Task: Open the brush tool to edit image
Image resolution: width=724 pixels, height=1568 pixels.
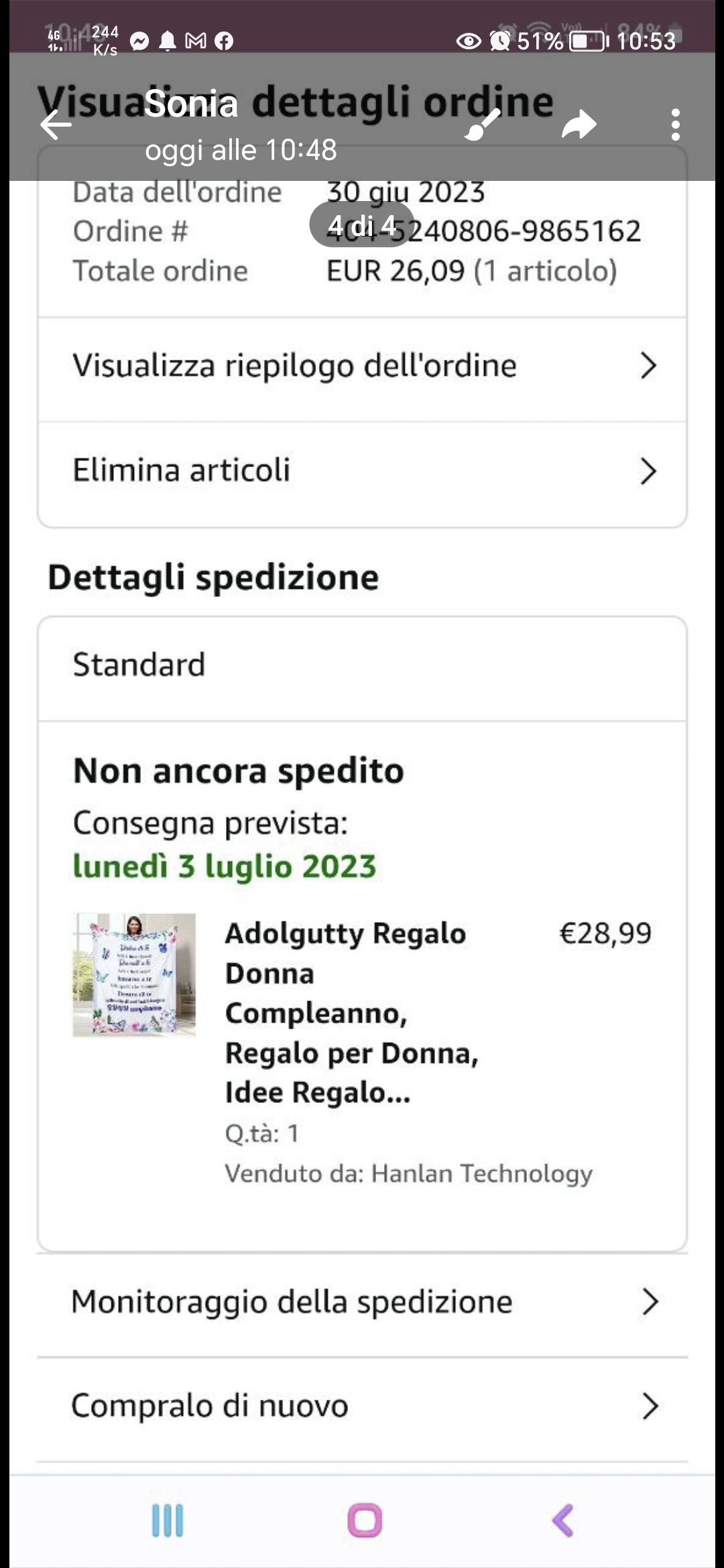Action: 482,125
